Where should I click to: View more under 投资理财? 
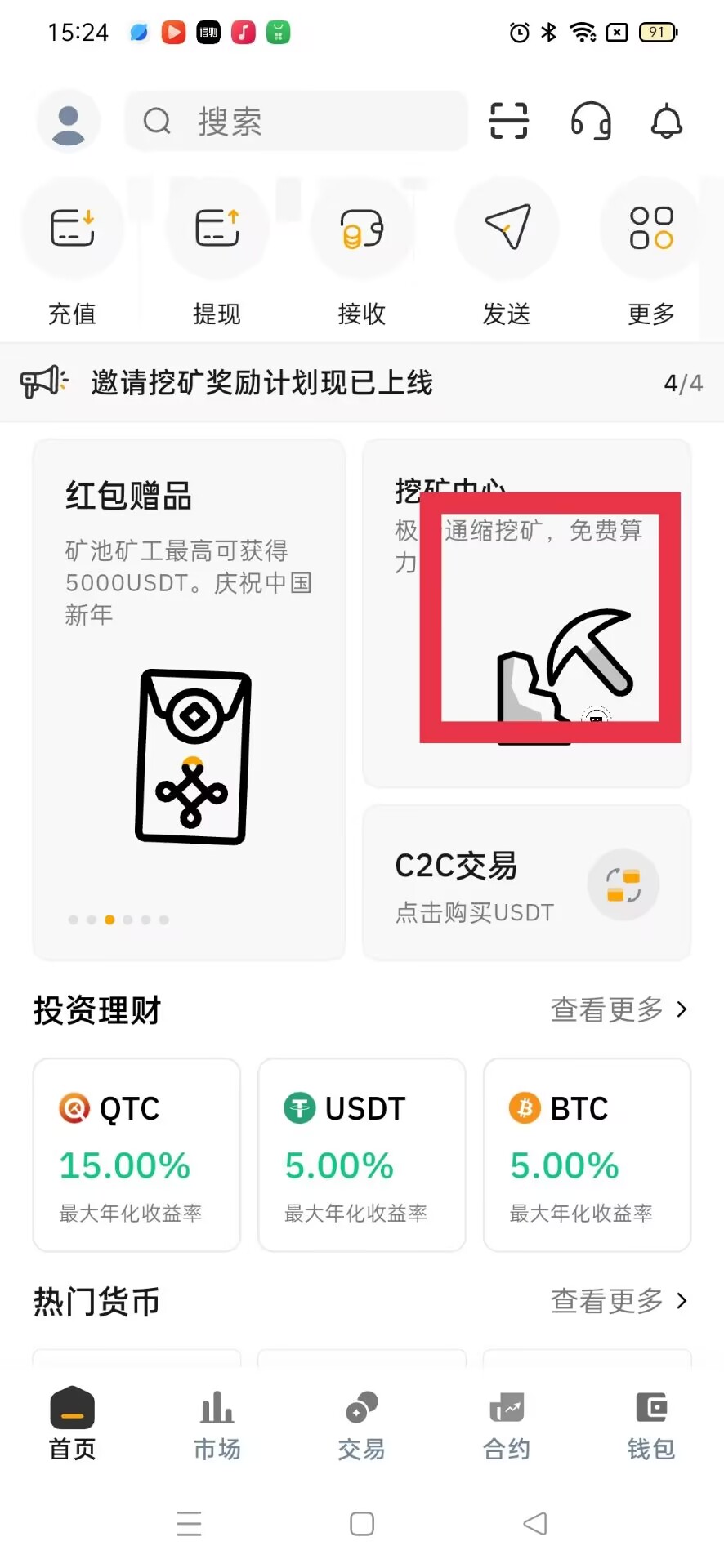coord(619,1009)
